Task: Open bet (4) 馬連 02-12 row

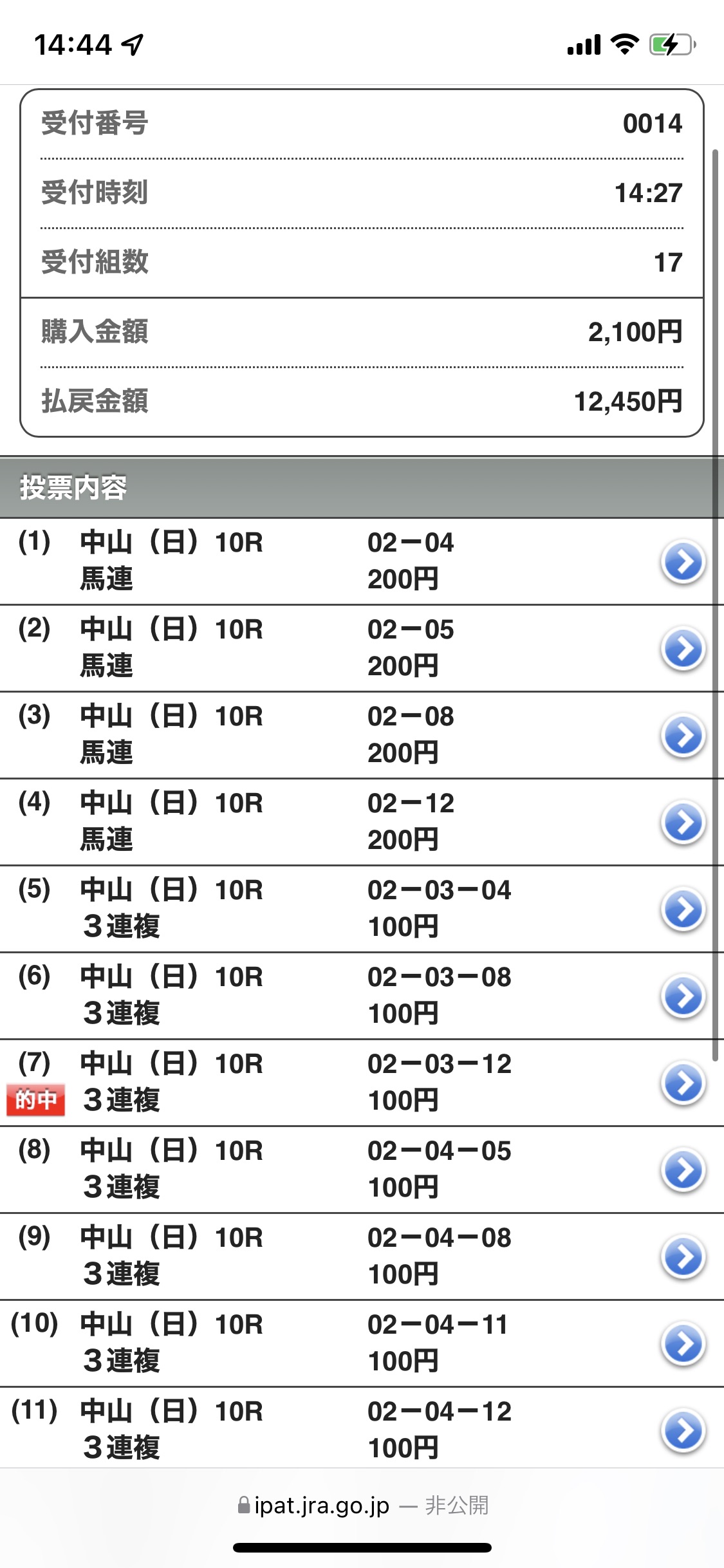Action: [683, 822]
